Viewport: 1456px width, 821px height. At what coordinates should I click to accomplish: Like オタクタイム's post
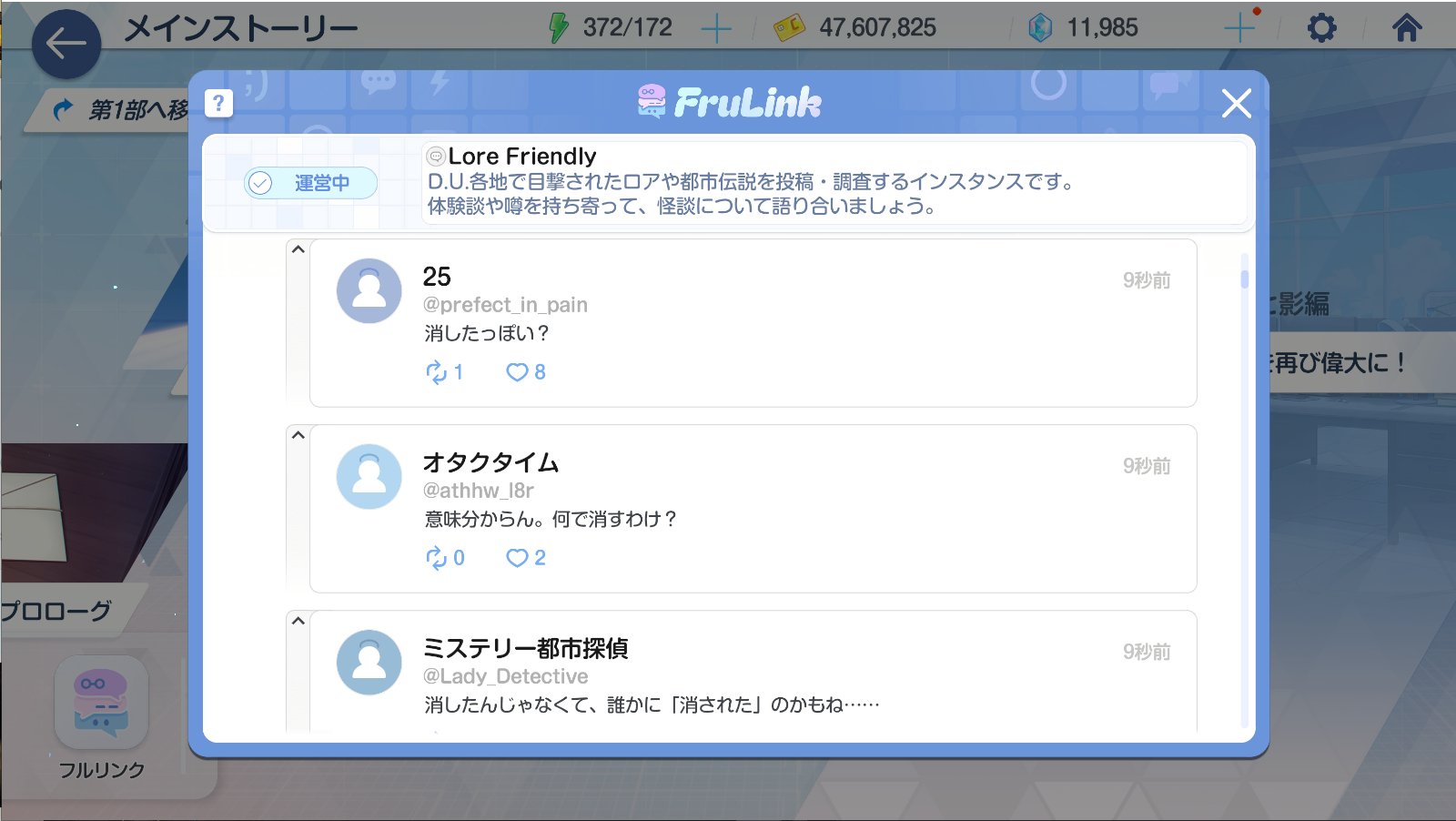click(526, 558)
